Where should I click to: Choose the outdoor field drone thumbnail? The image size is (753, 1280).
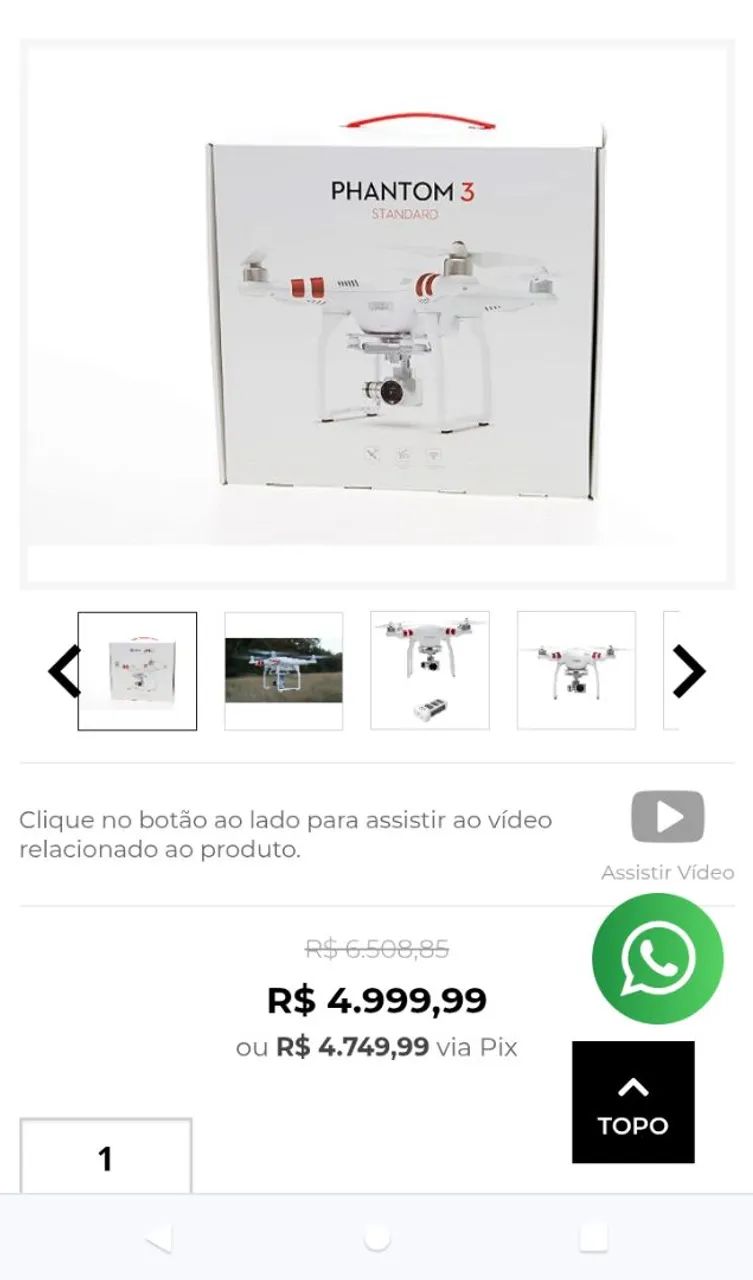[283, 670]
